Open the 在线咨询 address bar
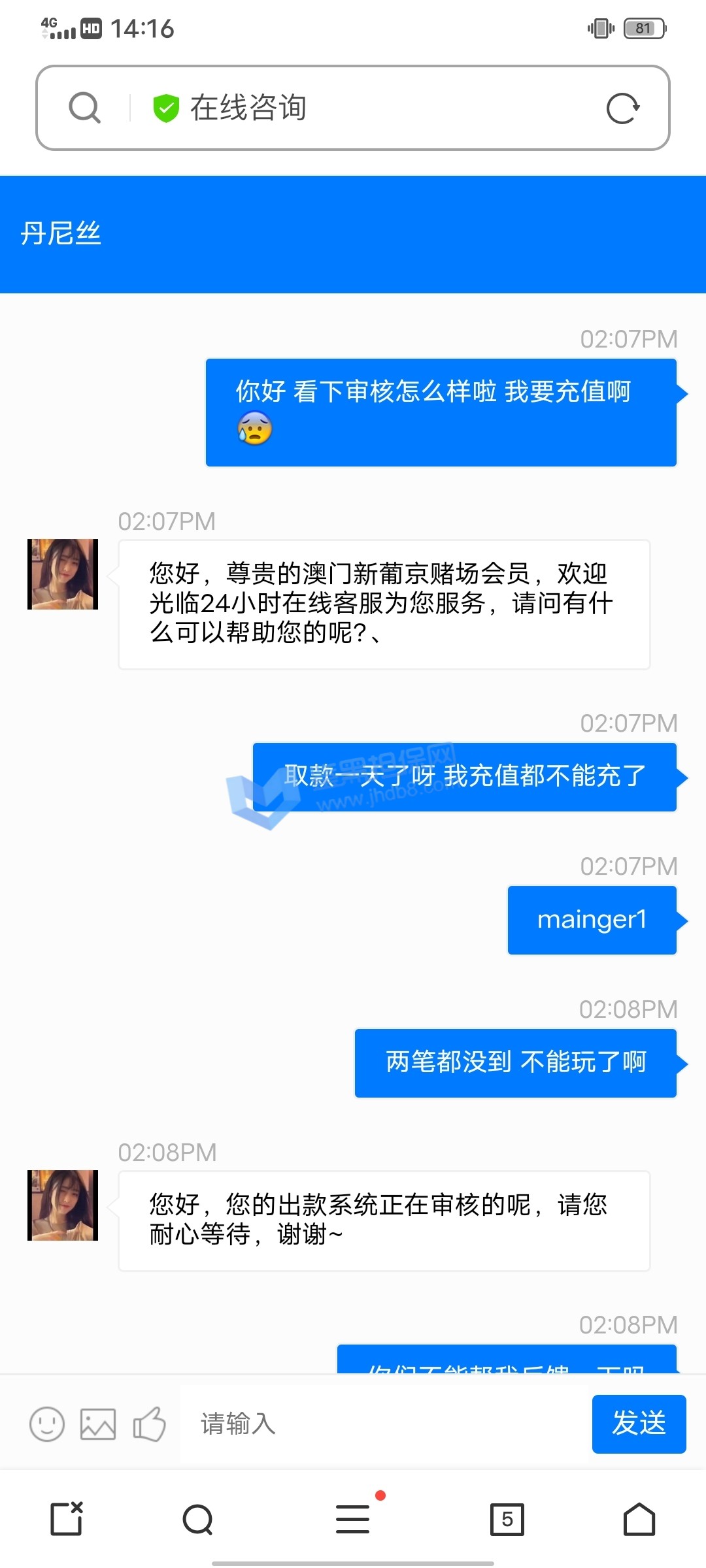This screenshot has height=1568, width=706. (366, 108)
